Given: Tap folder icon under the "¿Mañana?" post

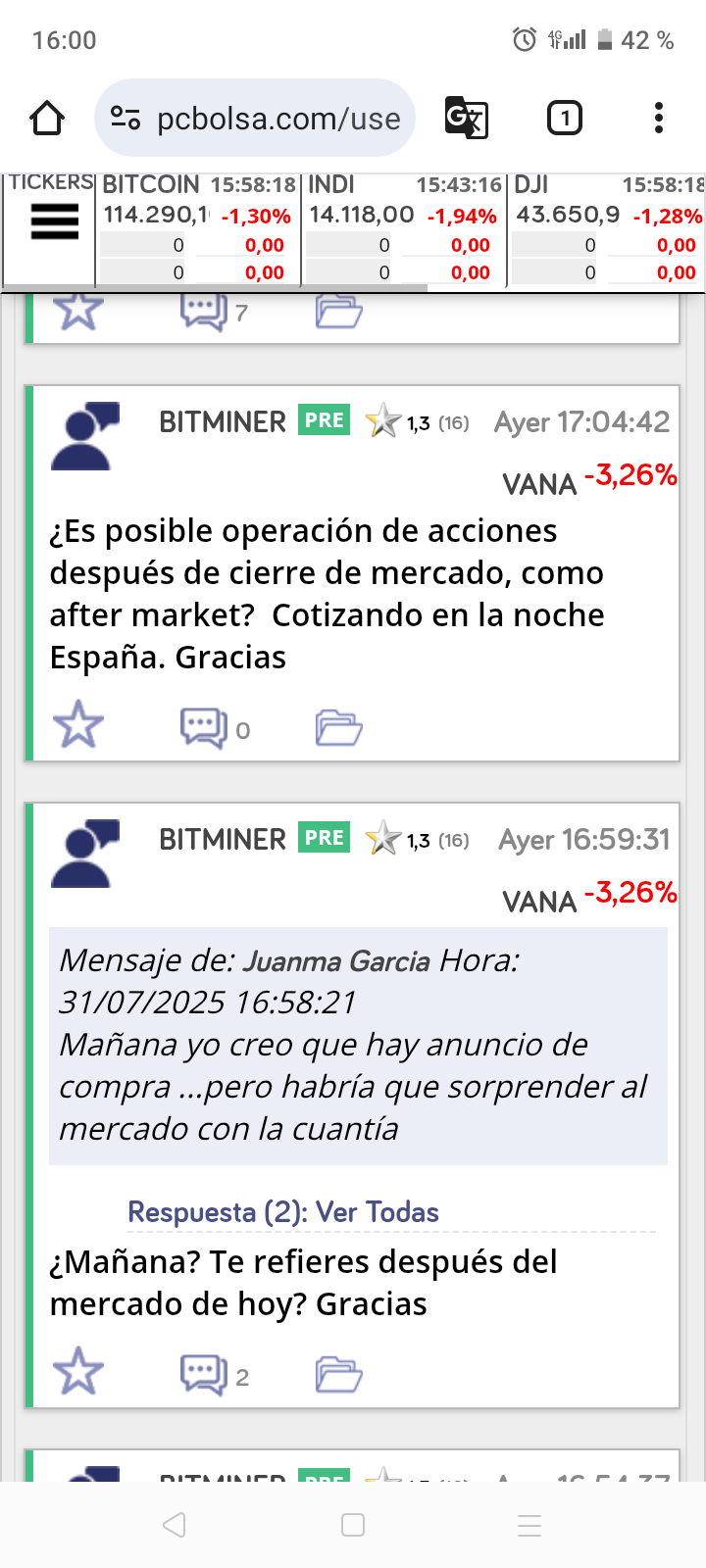Looking at the screenshot, I should coord(339,1375).
